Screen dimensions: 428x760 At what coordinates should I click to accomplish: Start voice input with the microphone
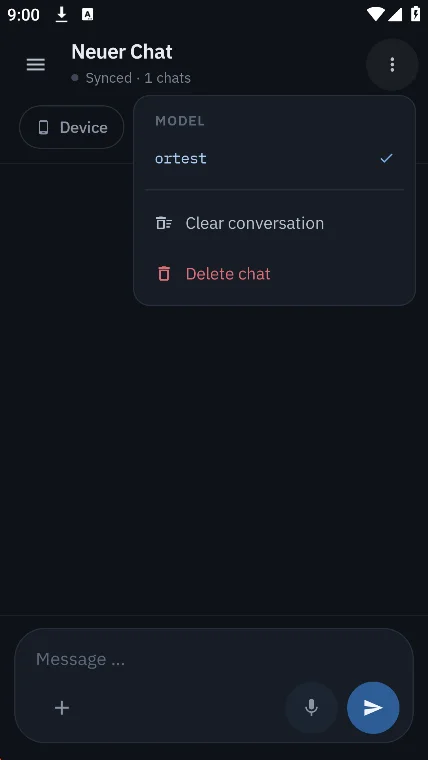point(311,708)
